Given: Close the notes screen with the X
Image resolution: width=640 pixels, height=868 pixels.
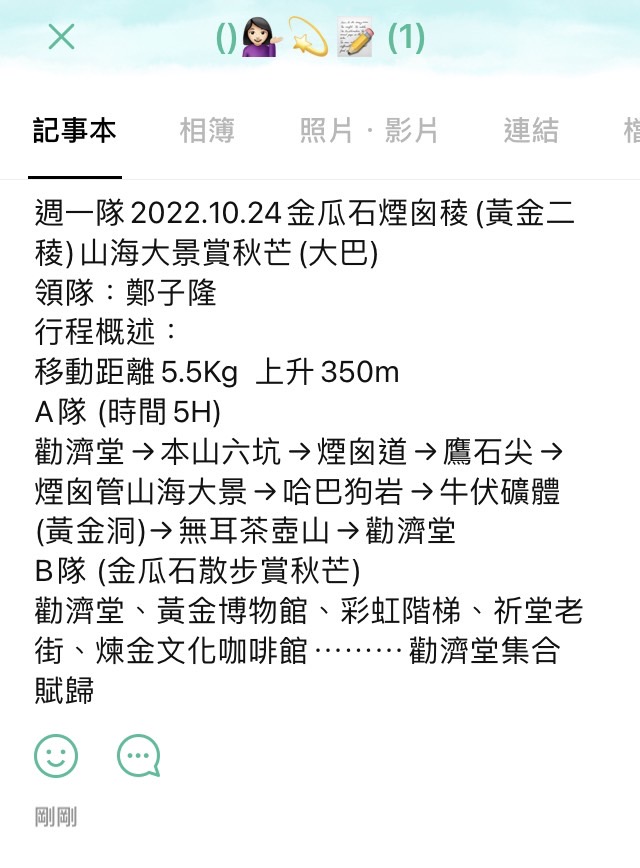Looking at the screenshot, I should (62, 38).
